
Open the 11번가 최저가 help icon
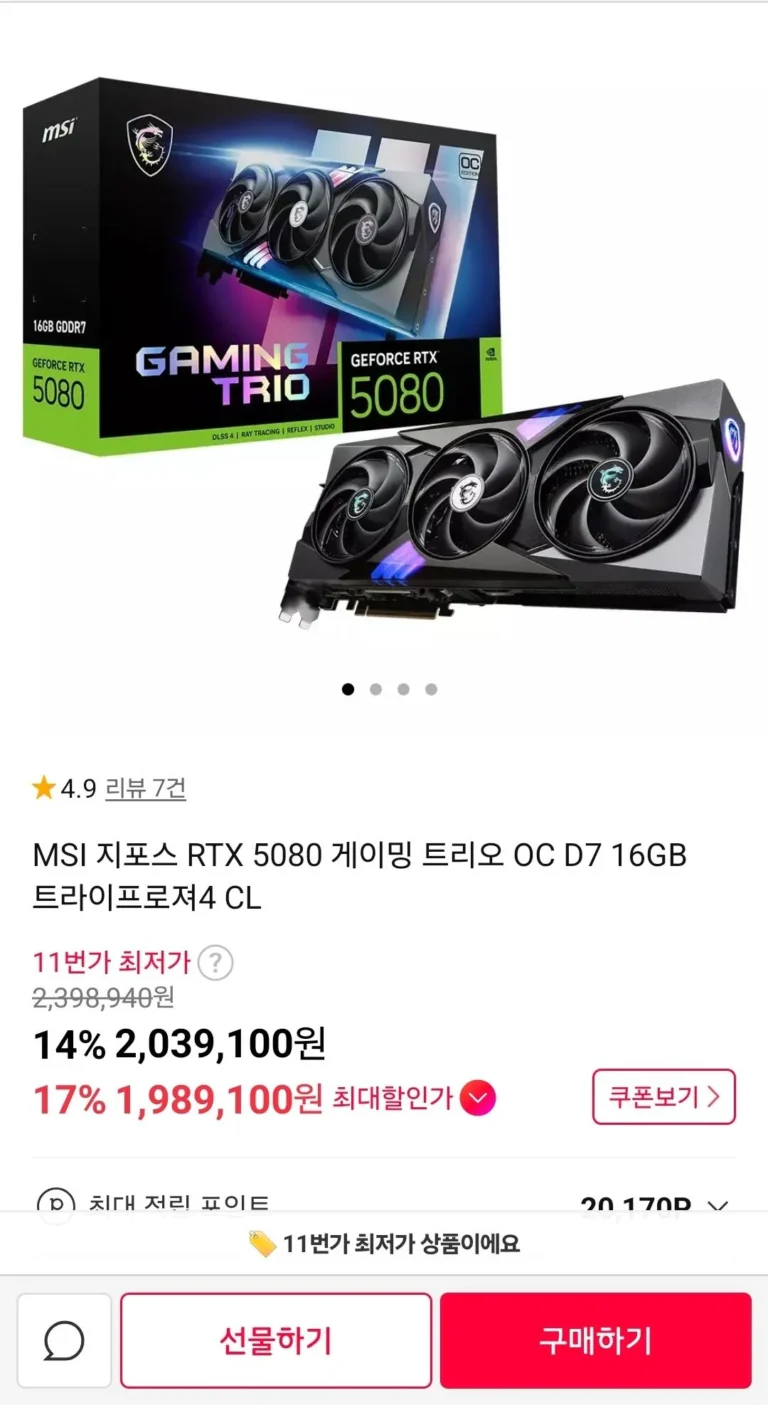point(215,964)
